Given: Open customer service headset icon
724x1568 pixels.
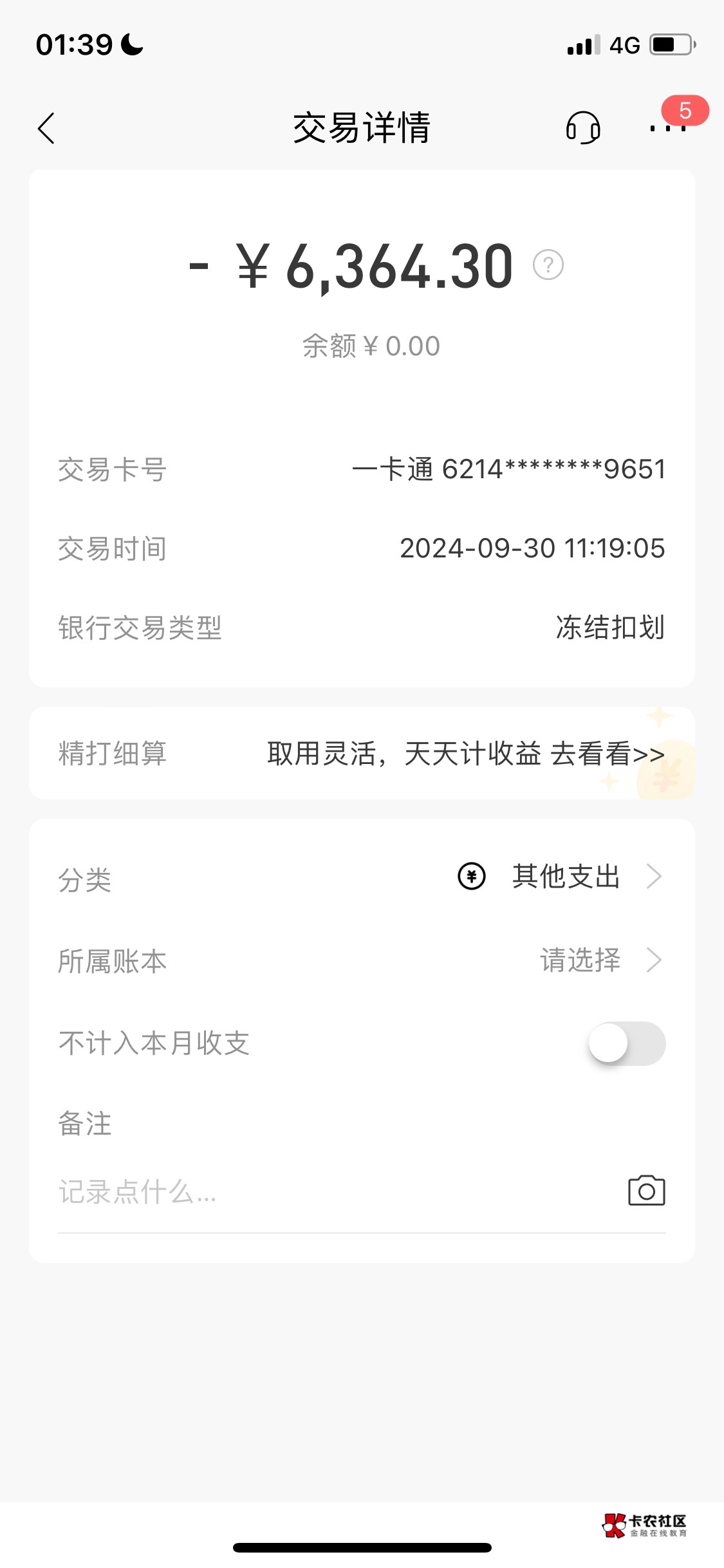Looking at the screenshot, I should (x=583, y=127).
